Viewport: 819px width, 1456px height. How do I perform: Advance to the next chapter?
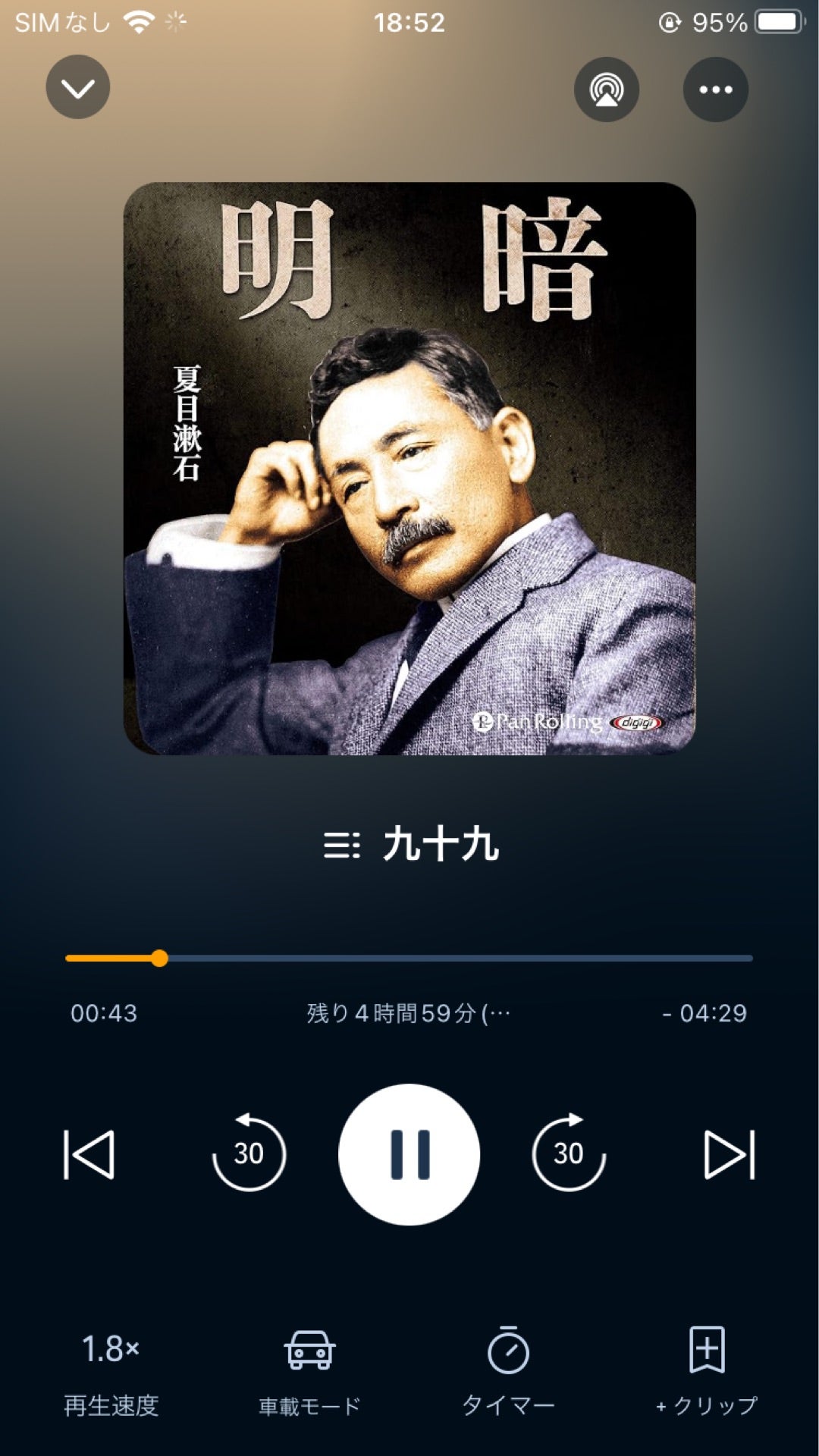[730, 1154]
